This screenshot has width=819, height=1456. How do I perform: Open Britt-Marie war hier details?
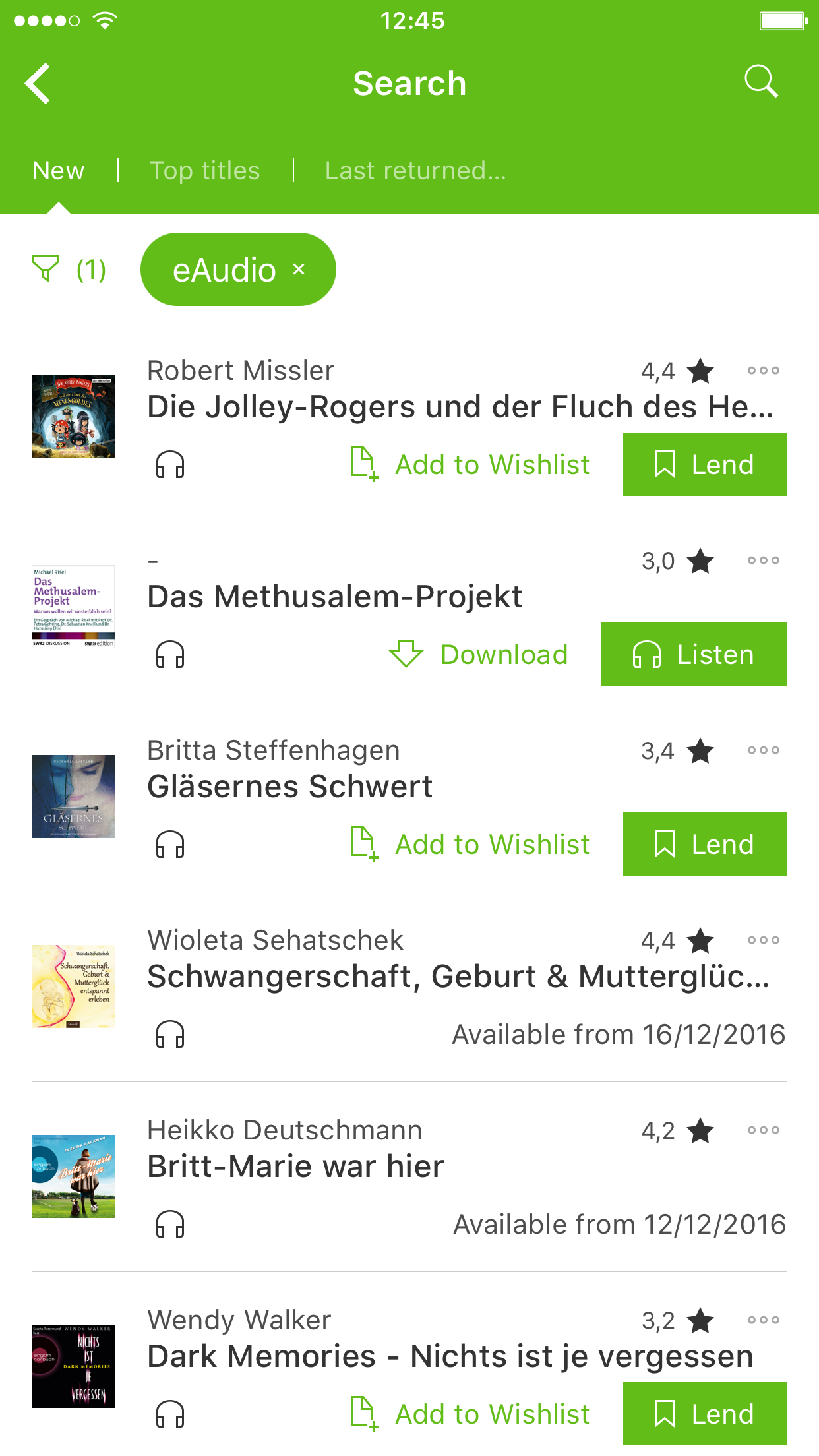tap(295, 1167)
